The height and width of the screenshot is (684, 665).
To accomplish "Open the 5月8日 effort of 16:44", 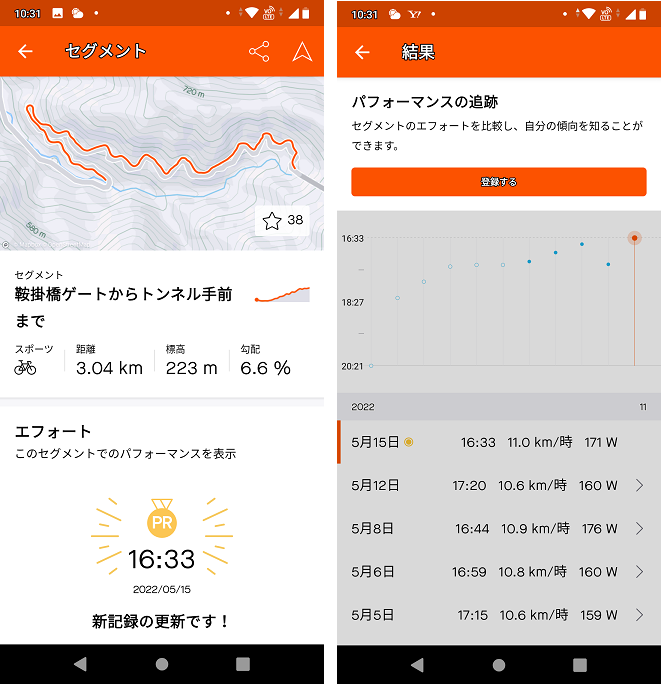I will point(498,528).
